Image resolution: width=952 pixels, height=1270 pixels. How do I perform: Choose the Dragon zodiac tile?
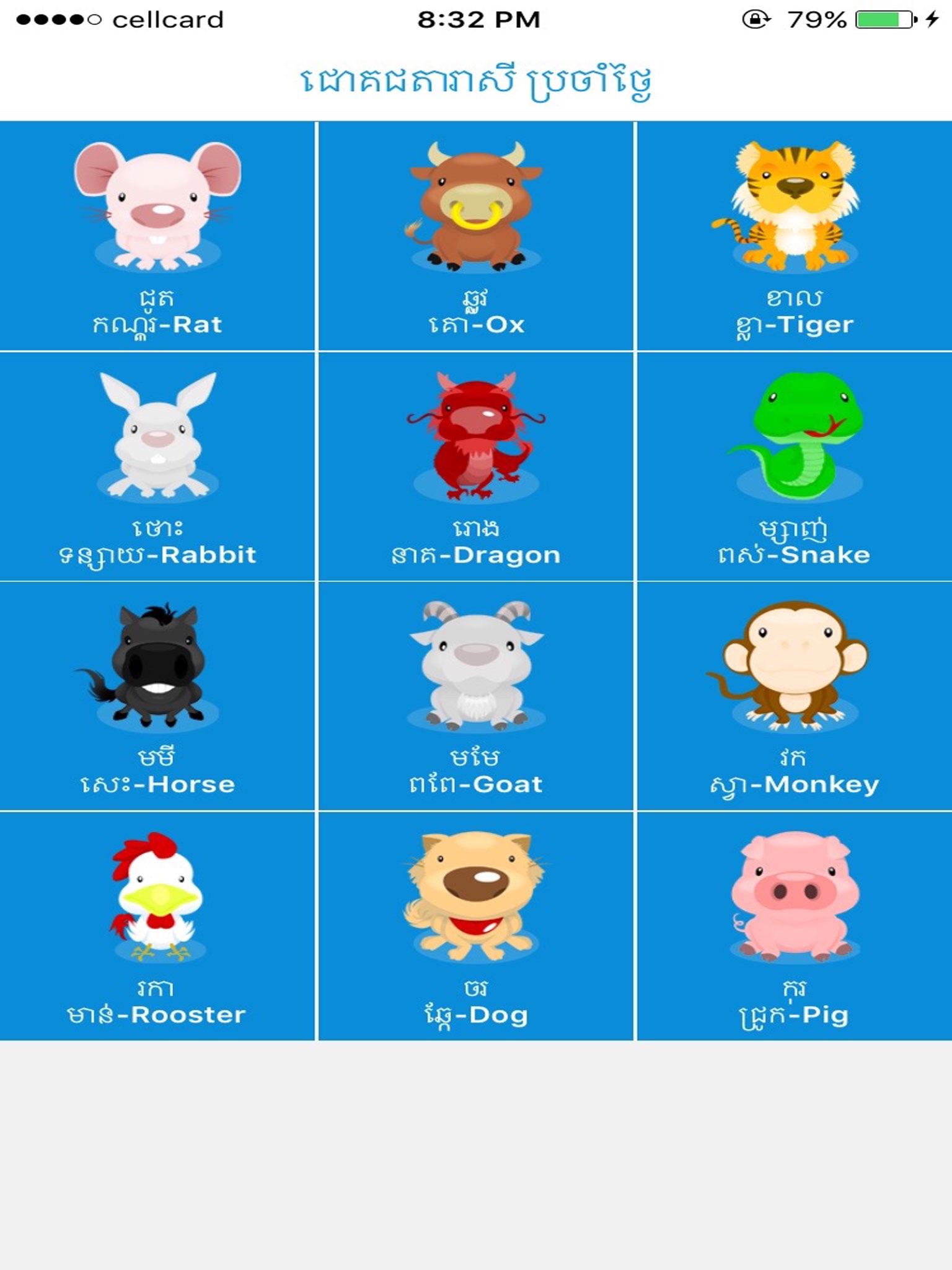pos(476,466)
